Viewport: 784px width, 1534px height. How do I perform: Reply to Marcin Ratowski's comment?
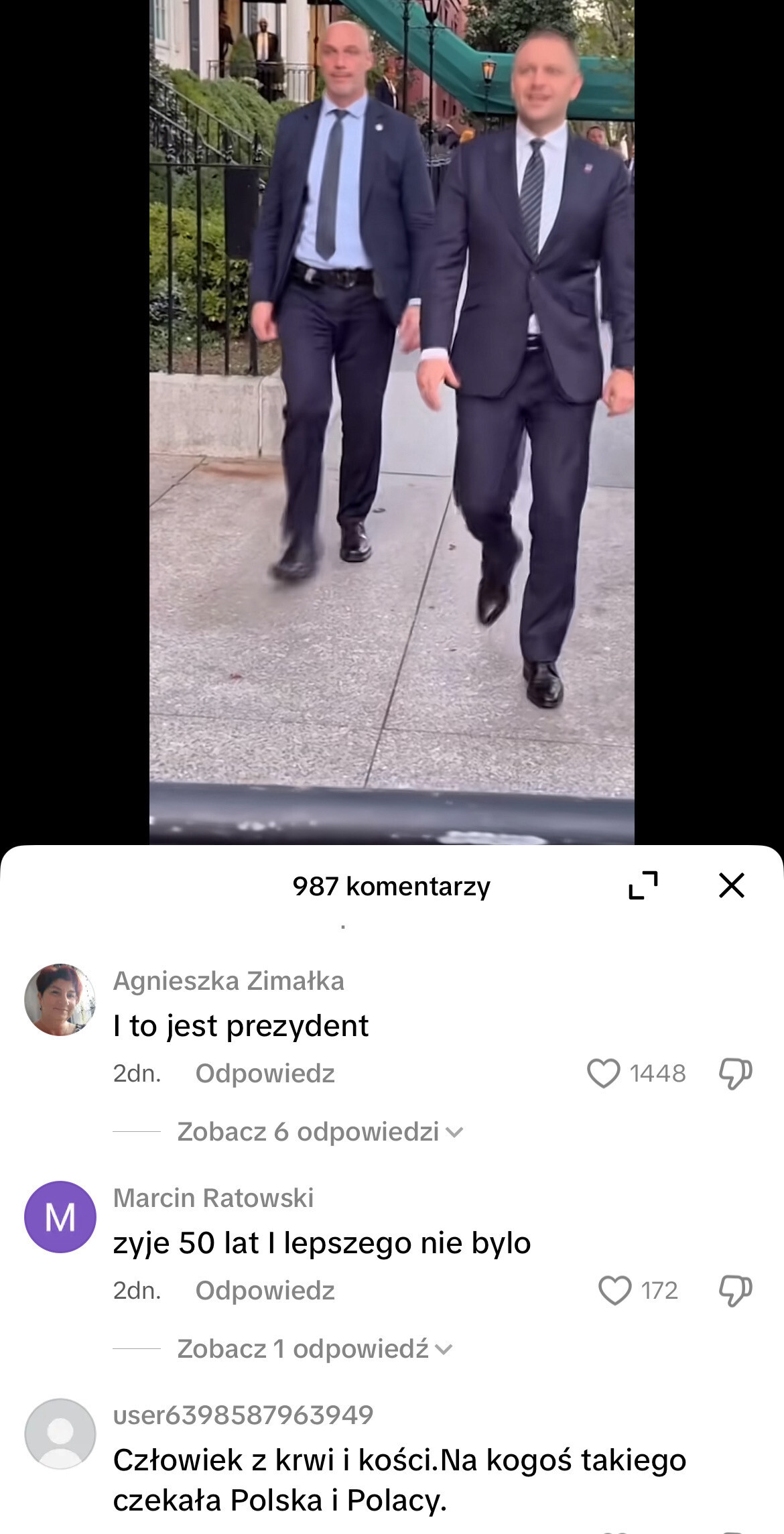click(x=265, y=1291)
